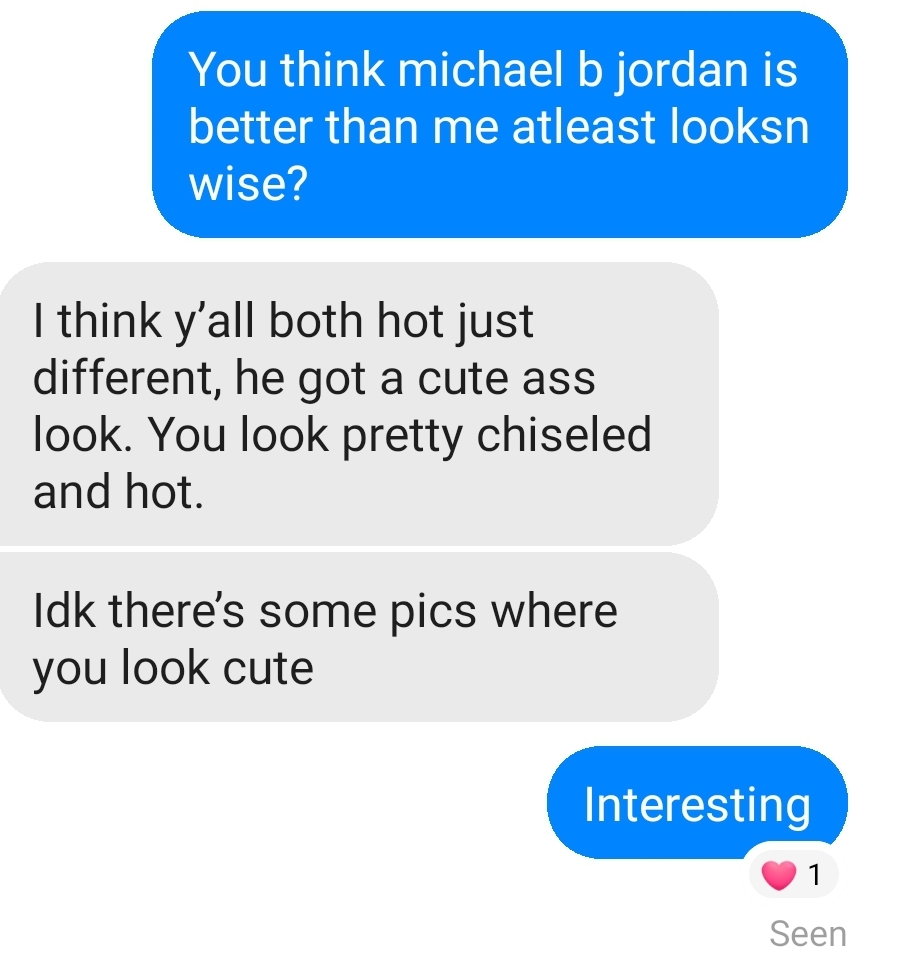
Task: Click the Seen status text
Action: 806,932
